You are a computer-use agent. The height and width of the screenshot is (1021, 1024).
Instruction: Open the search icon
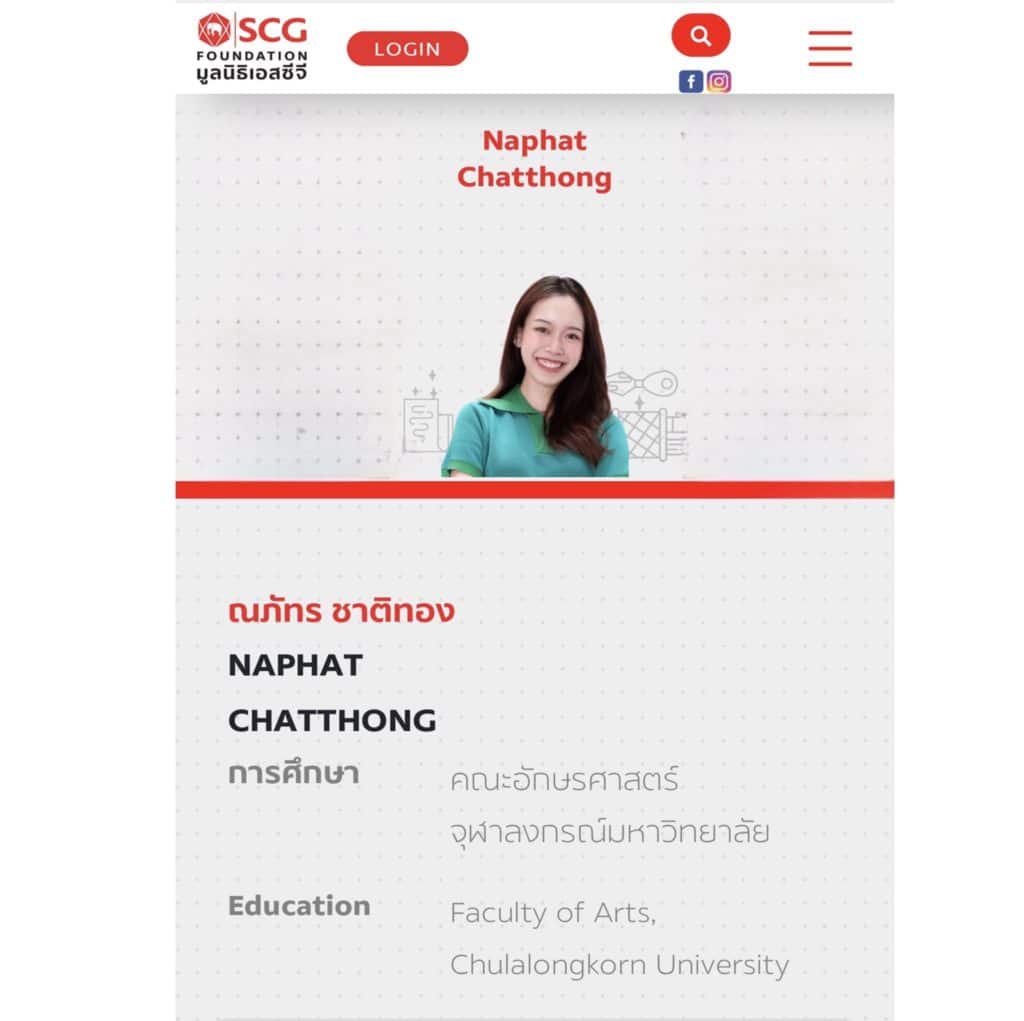pyautogui.click(x=700, y=37)
